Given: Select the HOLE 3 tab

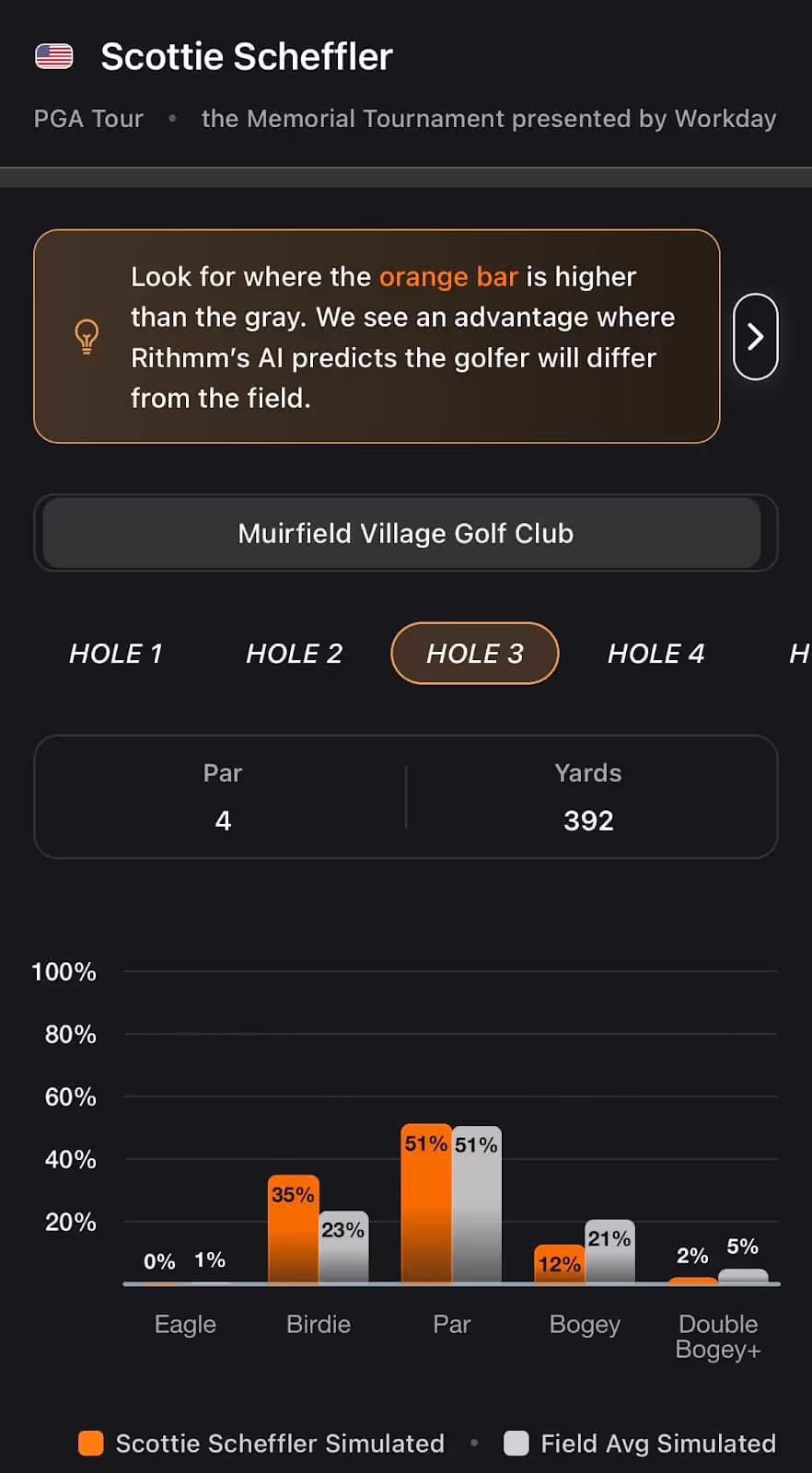Looking at the screenshot, I should pos(474,654).
